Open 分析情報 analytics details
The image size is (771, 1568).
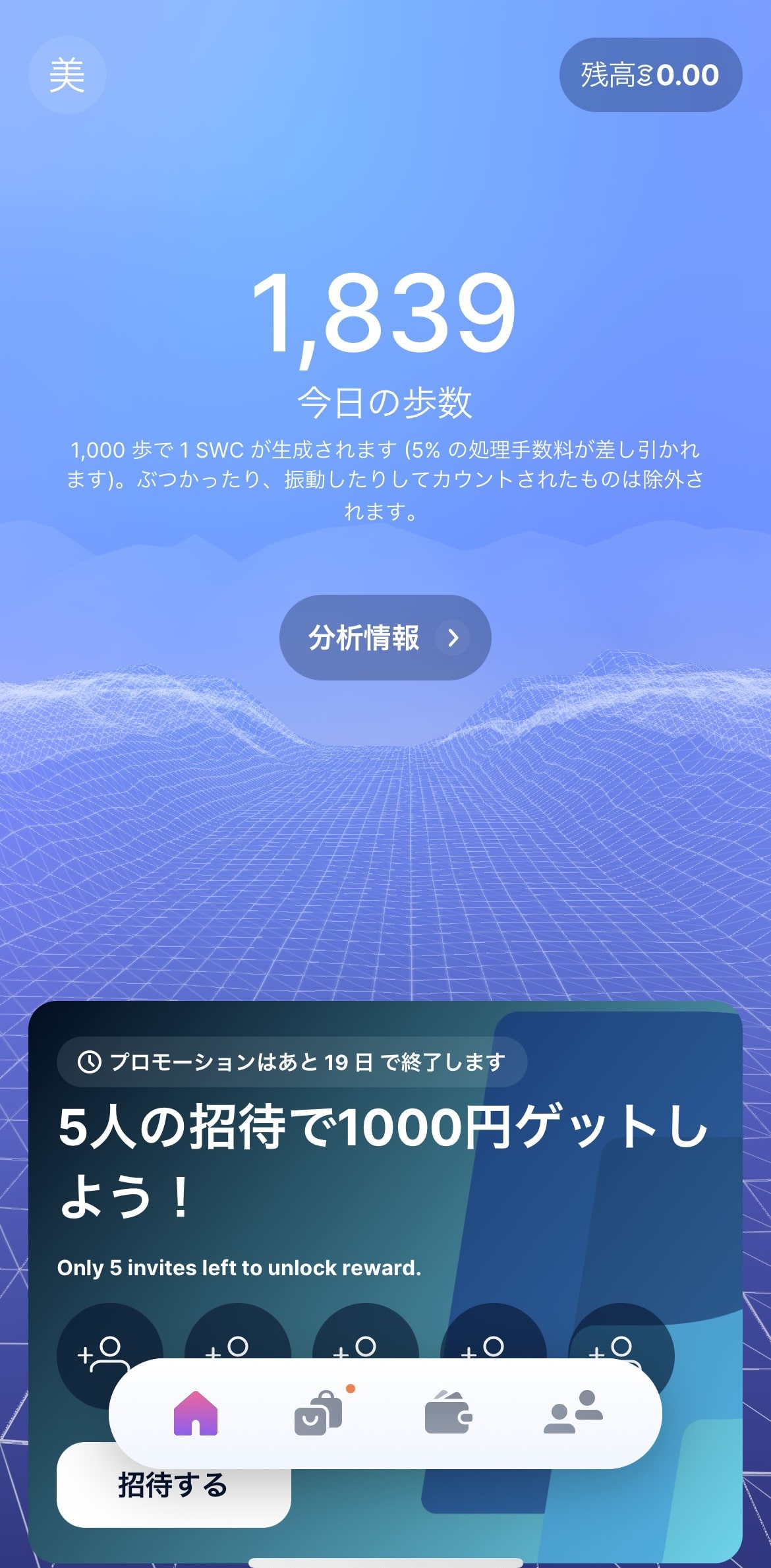[385, 638]
